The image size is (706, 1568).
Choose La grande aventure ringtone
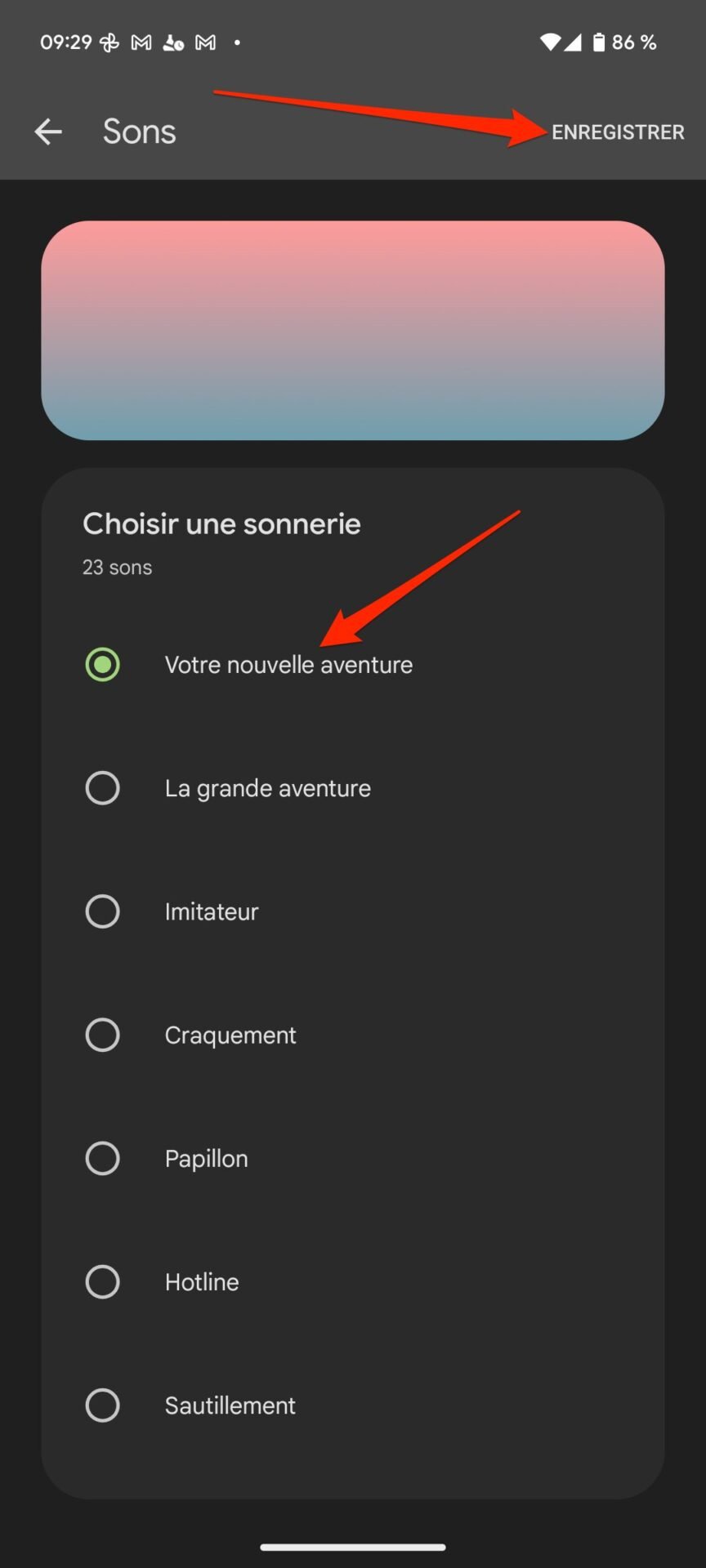[x=353, y=788]
